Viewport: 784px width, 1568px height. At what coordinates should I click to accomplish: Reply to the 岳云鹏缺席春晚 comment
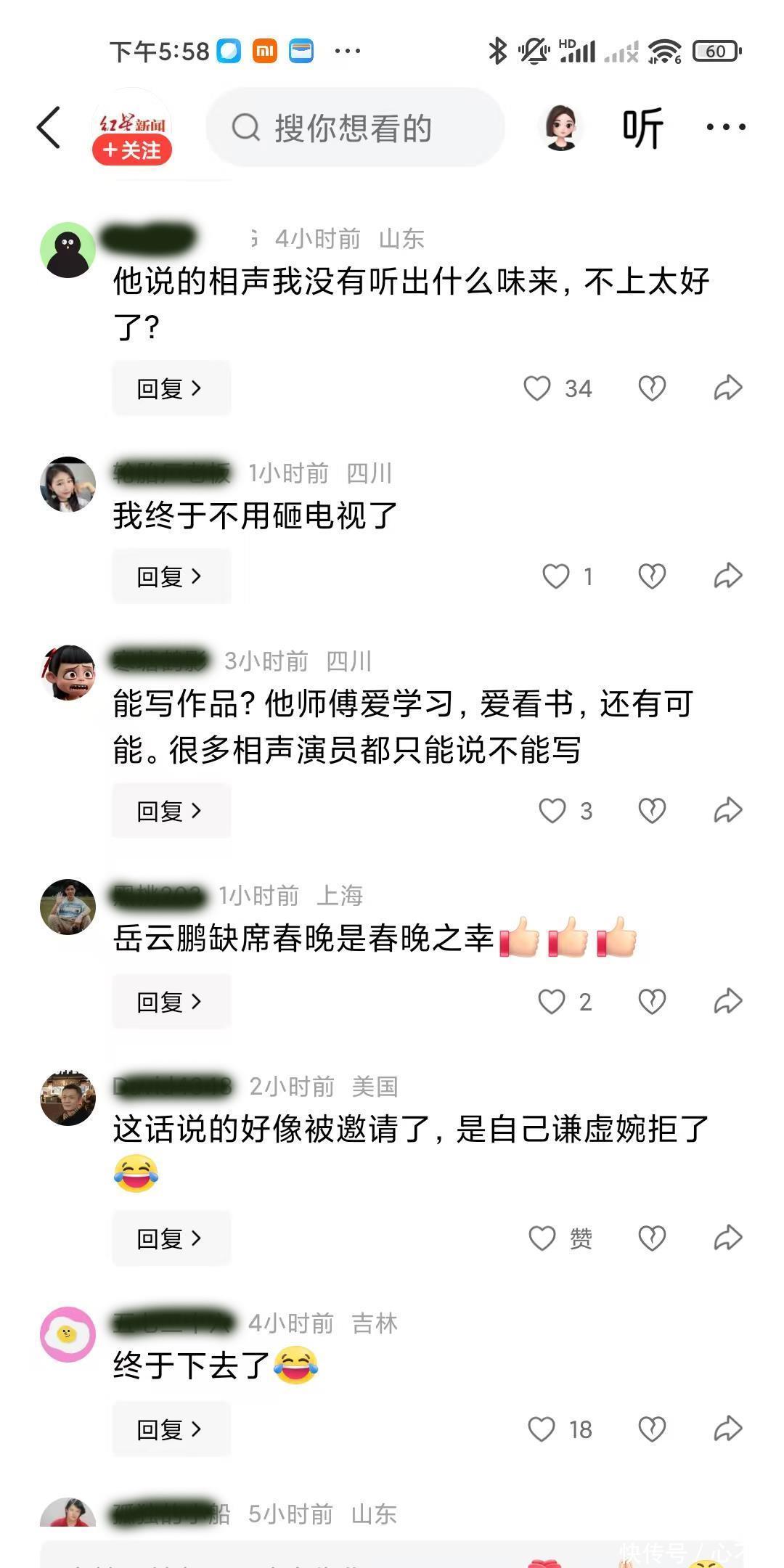click(171, 1002)
